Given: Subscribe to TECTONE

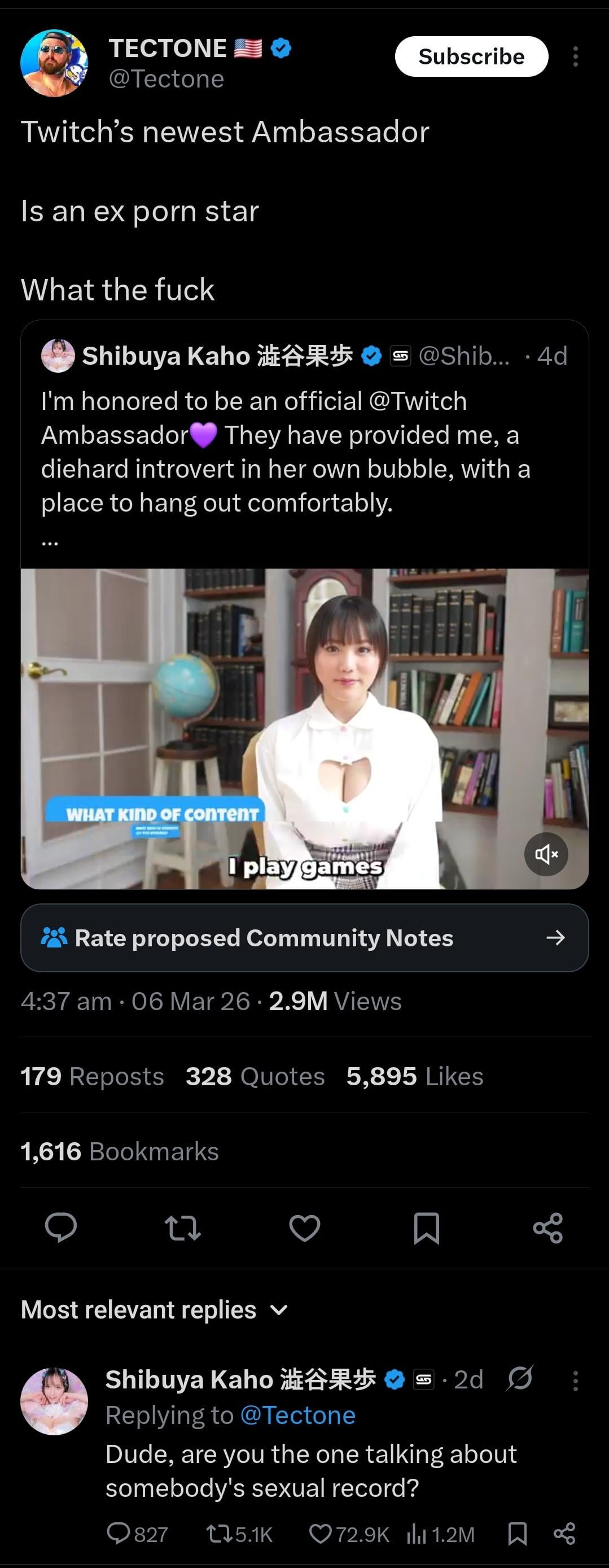Looking at the screenshot, I should pos(471,56).
